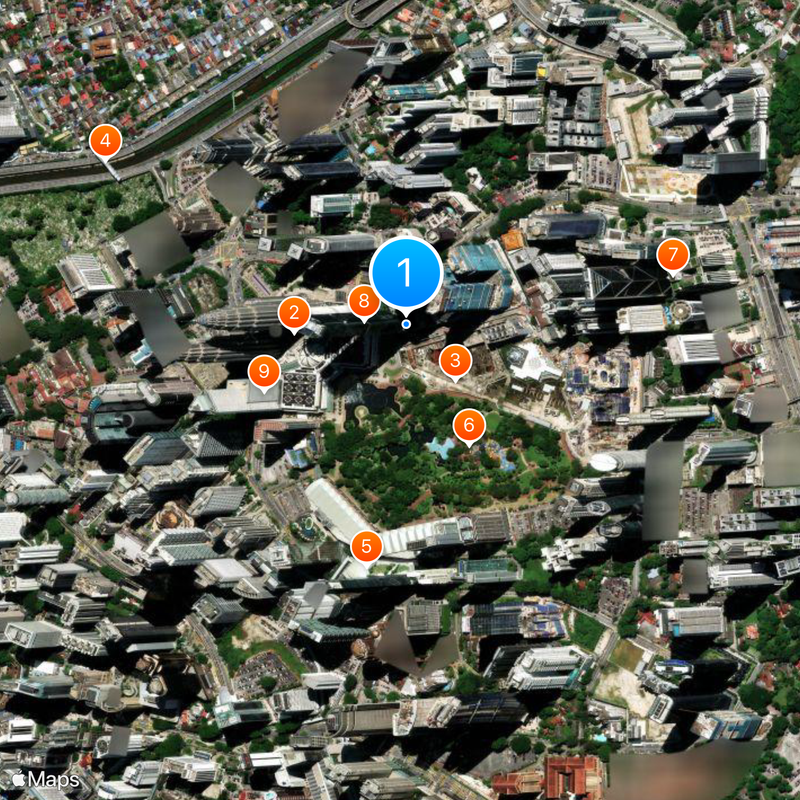The height and width of the screenshot is (800, 800).
Task: Tap the orange map pin numbered 5
Action: pos(367,546)
